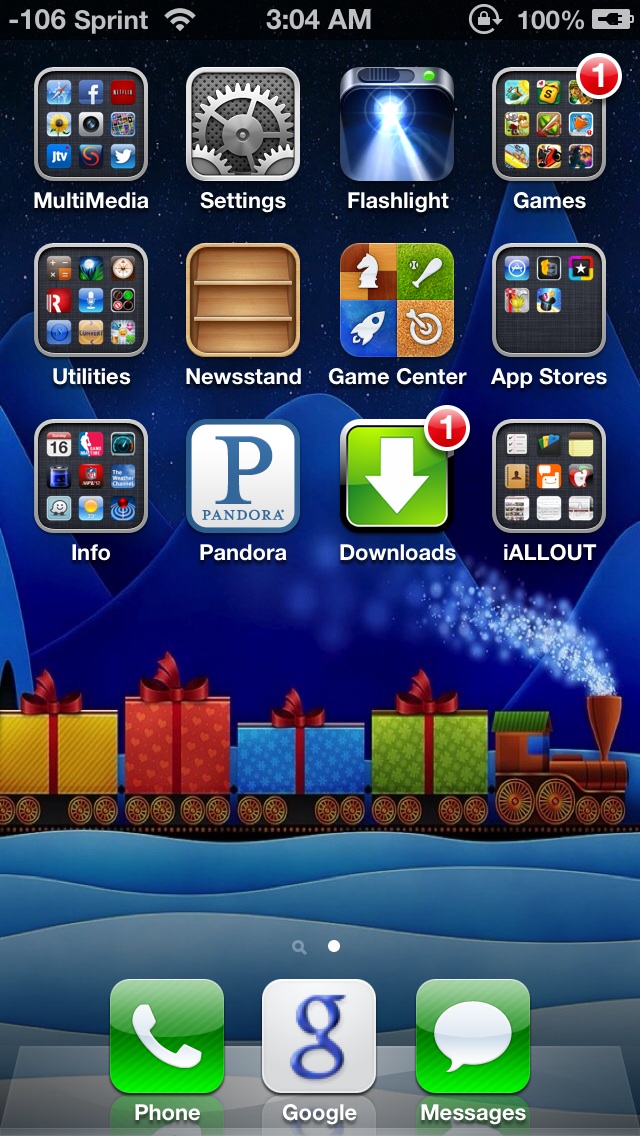The width and height of the screenshot is (640, 1136).
Task: Open Newsstand shelf
Action: pos(243,300)
